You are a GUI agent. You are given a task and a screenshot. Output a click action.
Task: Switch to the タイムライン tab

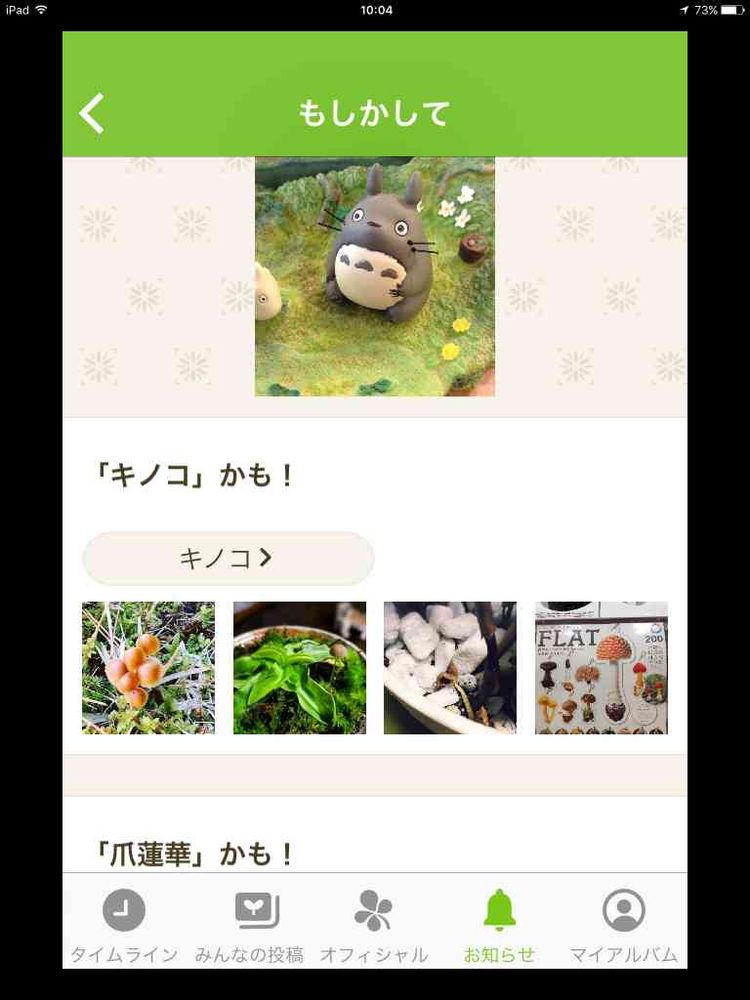[x=124, y=926]
